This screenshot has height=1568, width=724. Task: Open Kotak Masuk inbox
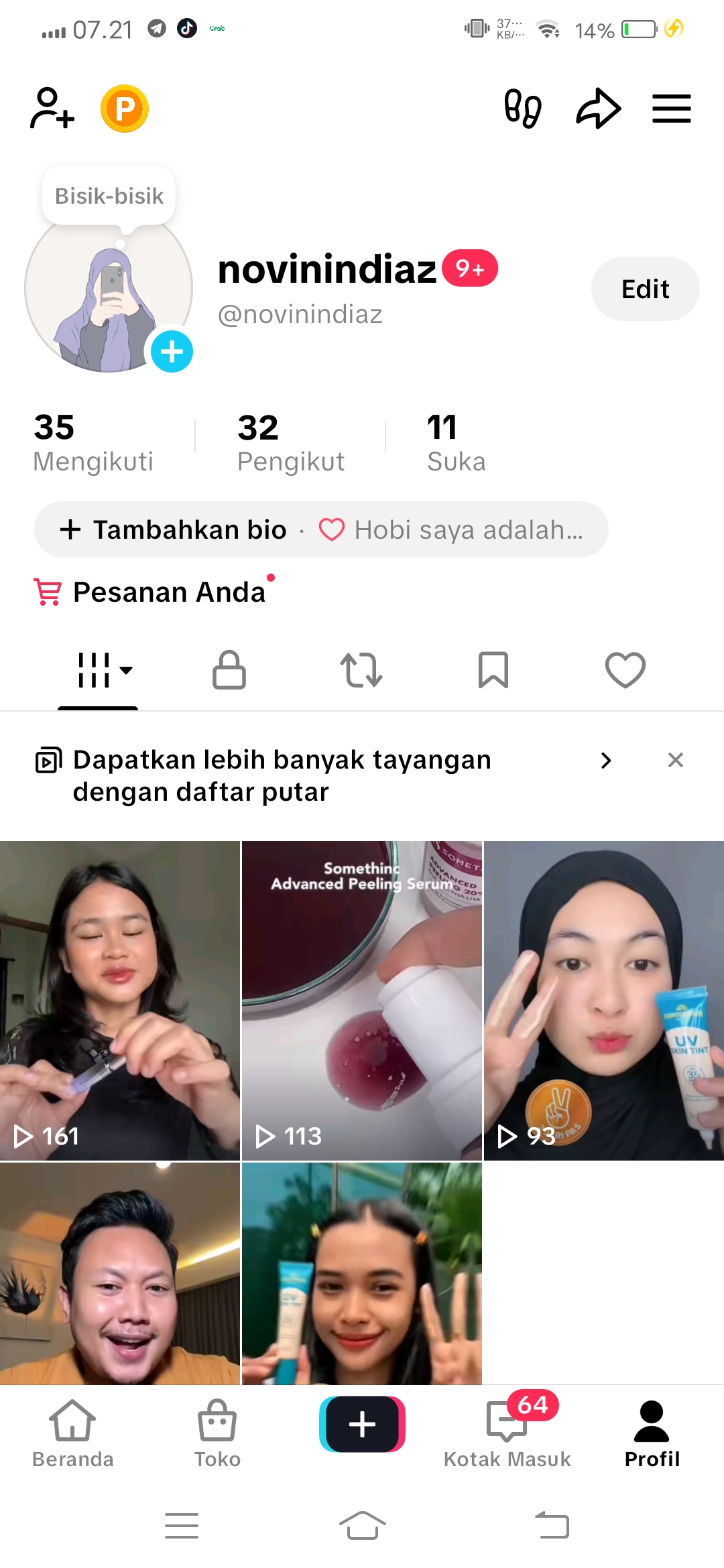[x=507, y=1434]
